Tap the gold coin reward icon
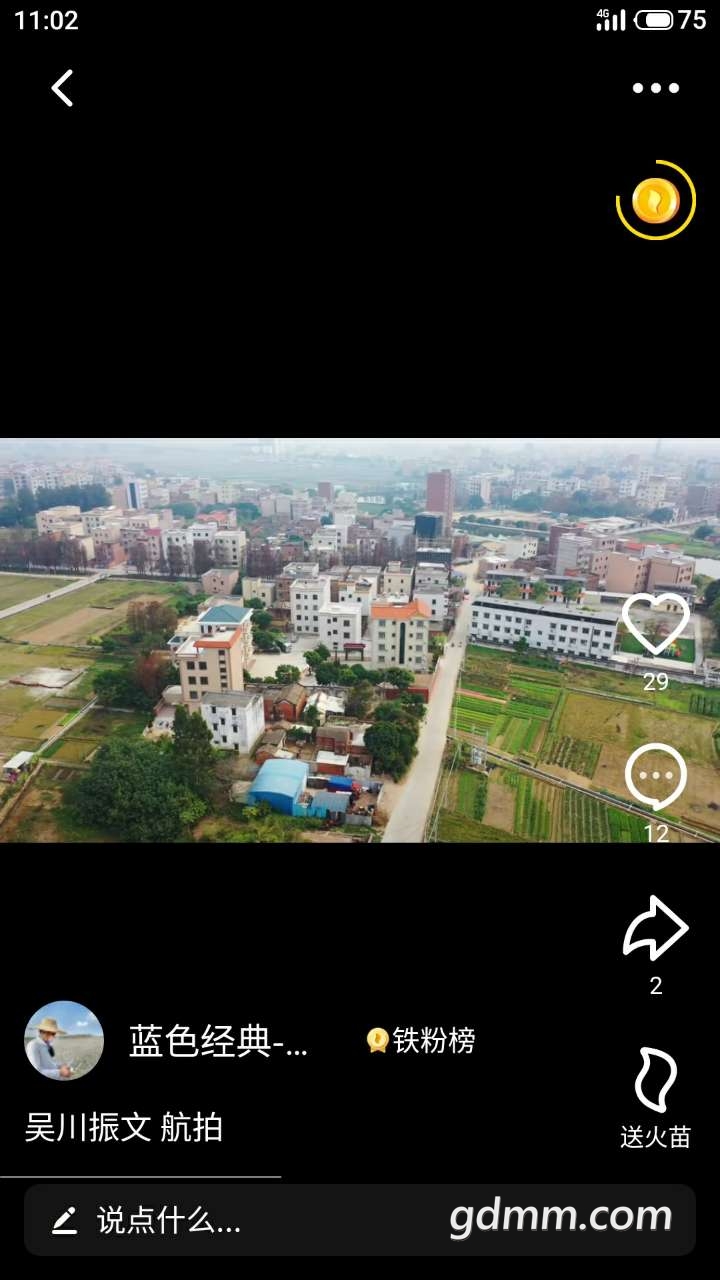Screen dimensions: 720x1280 [655, 201]
